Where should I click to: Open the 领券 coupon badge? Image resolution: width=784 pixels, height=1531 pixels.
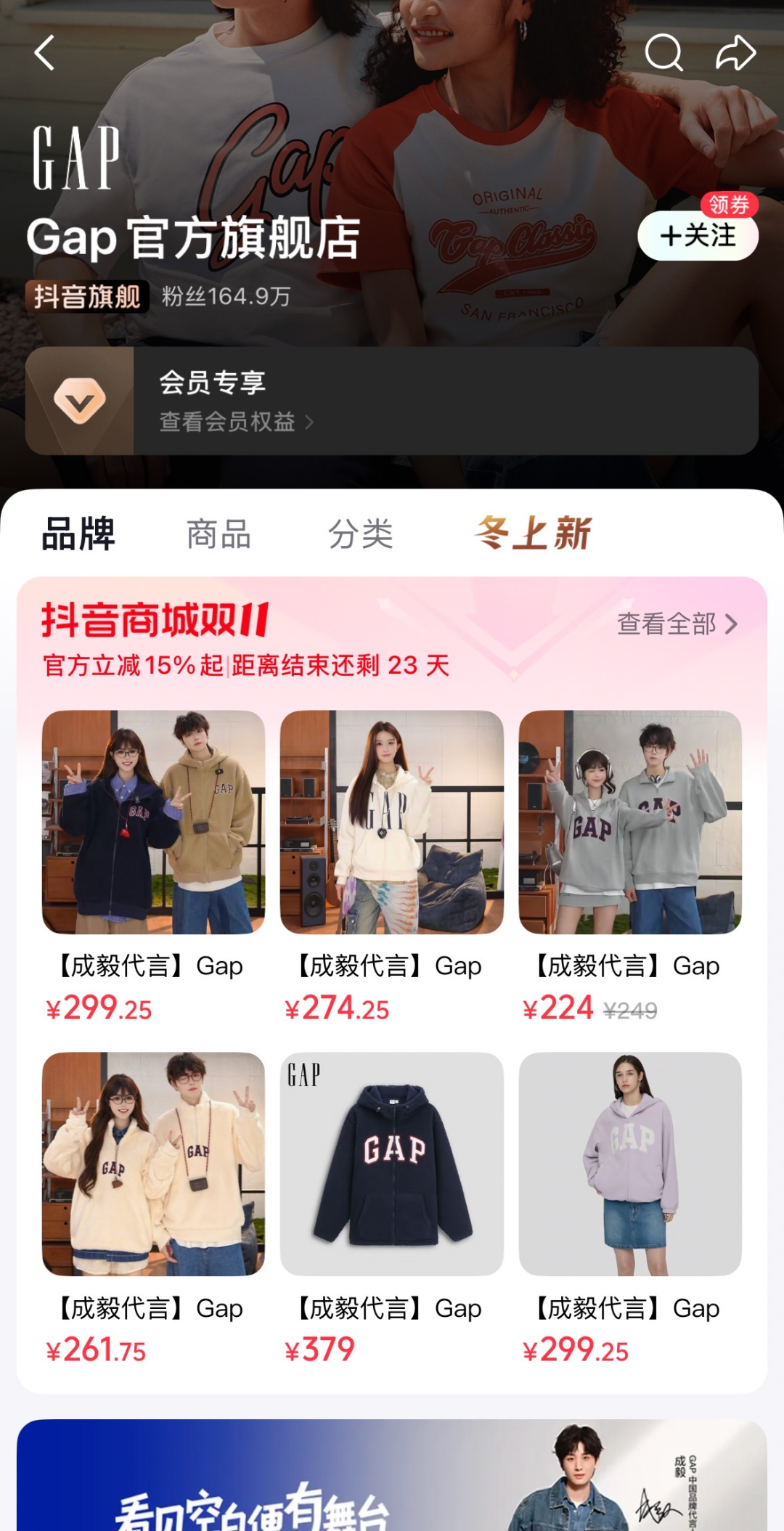tap(728, 206)
